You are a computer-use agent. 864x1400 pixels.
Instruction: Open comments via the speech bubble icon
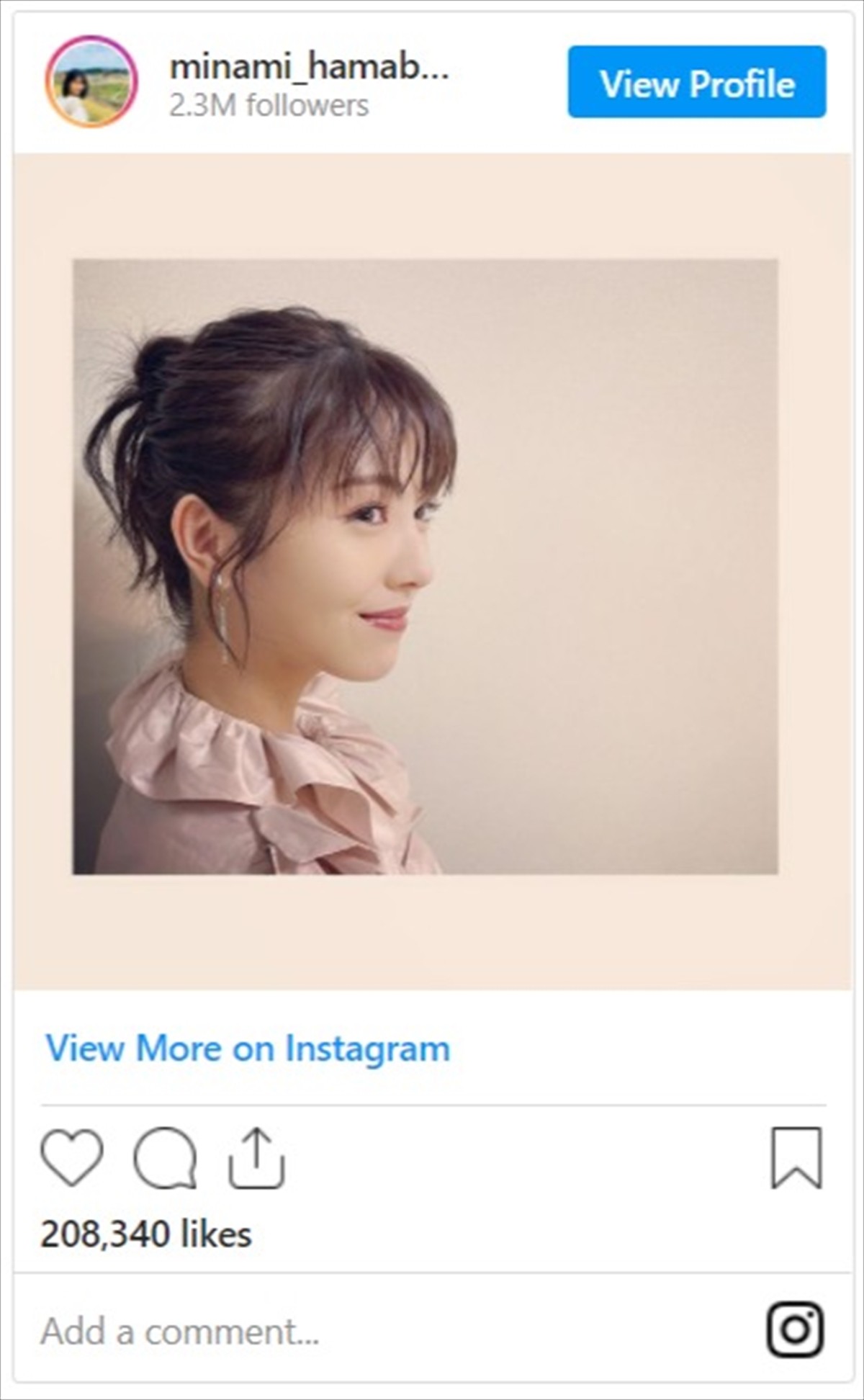(165, 1157)
